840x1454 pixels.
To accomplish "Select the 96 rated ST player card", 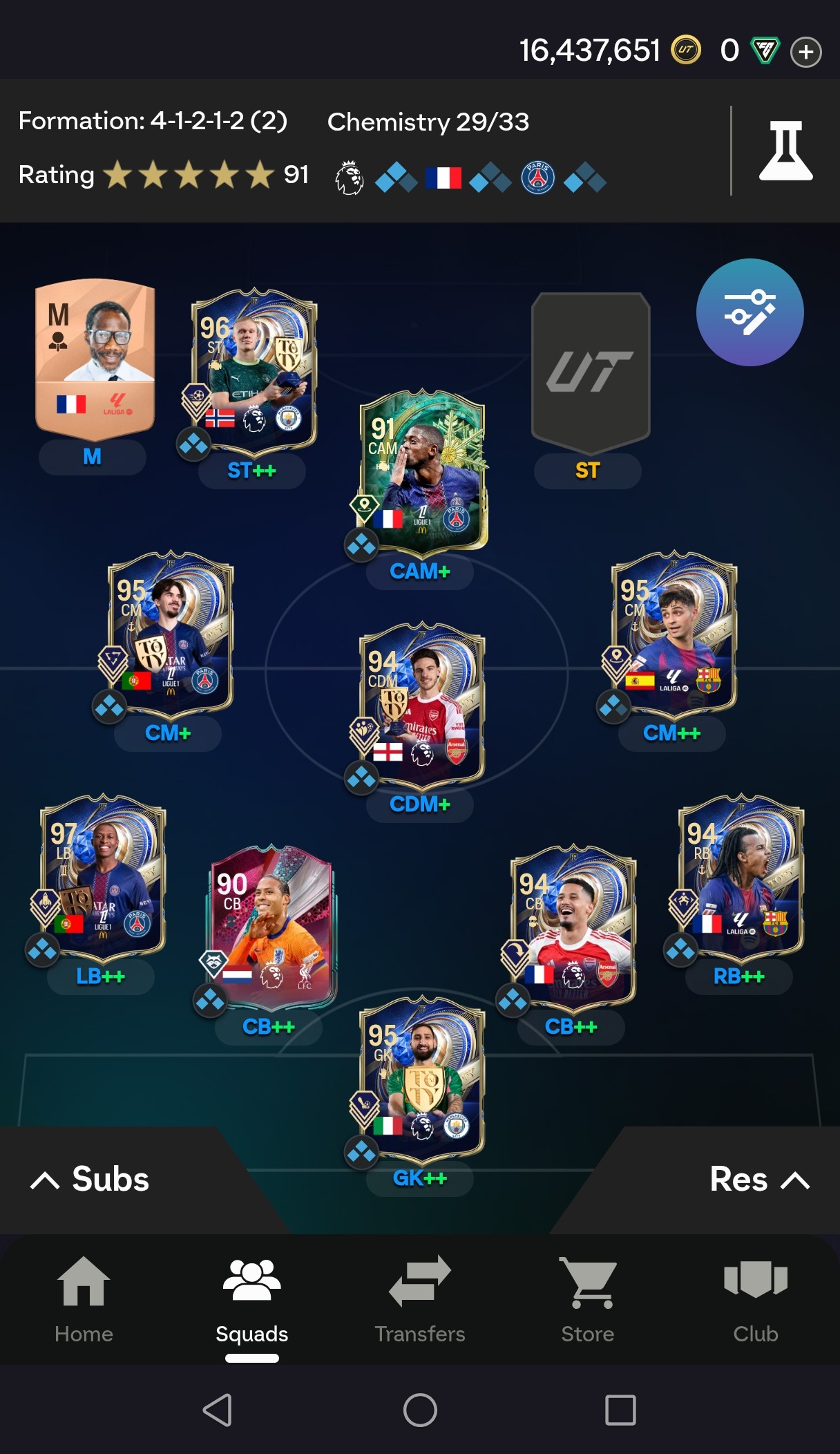I will [254, 370].
